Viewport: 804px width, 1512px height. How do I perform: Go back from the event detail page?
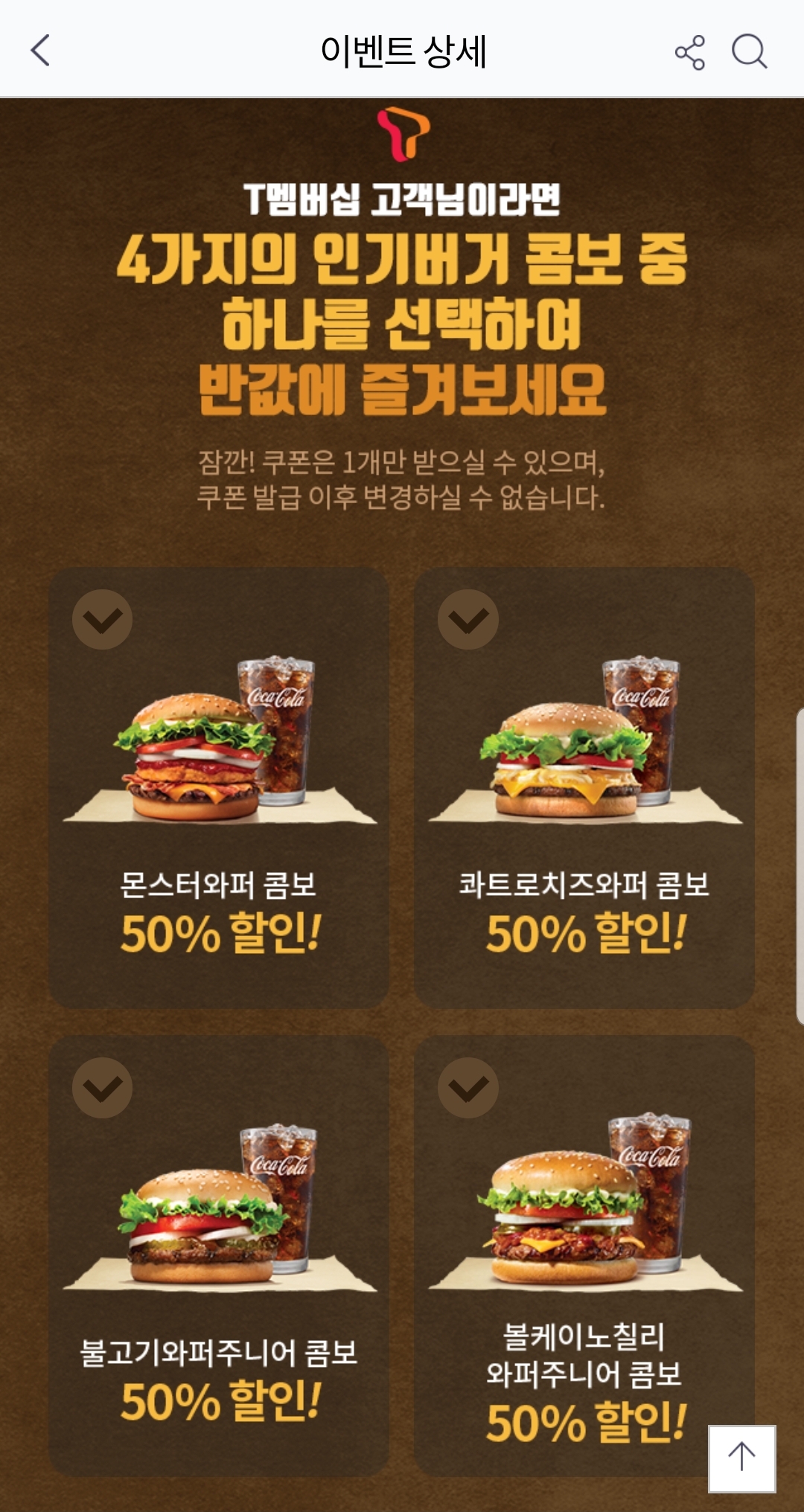coord(40,51)
